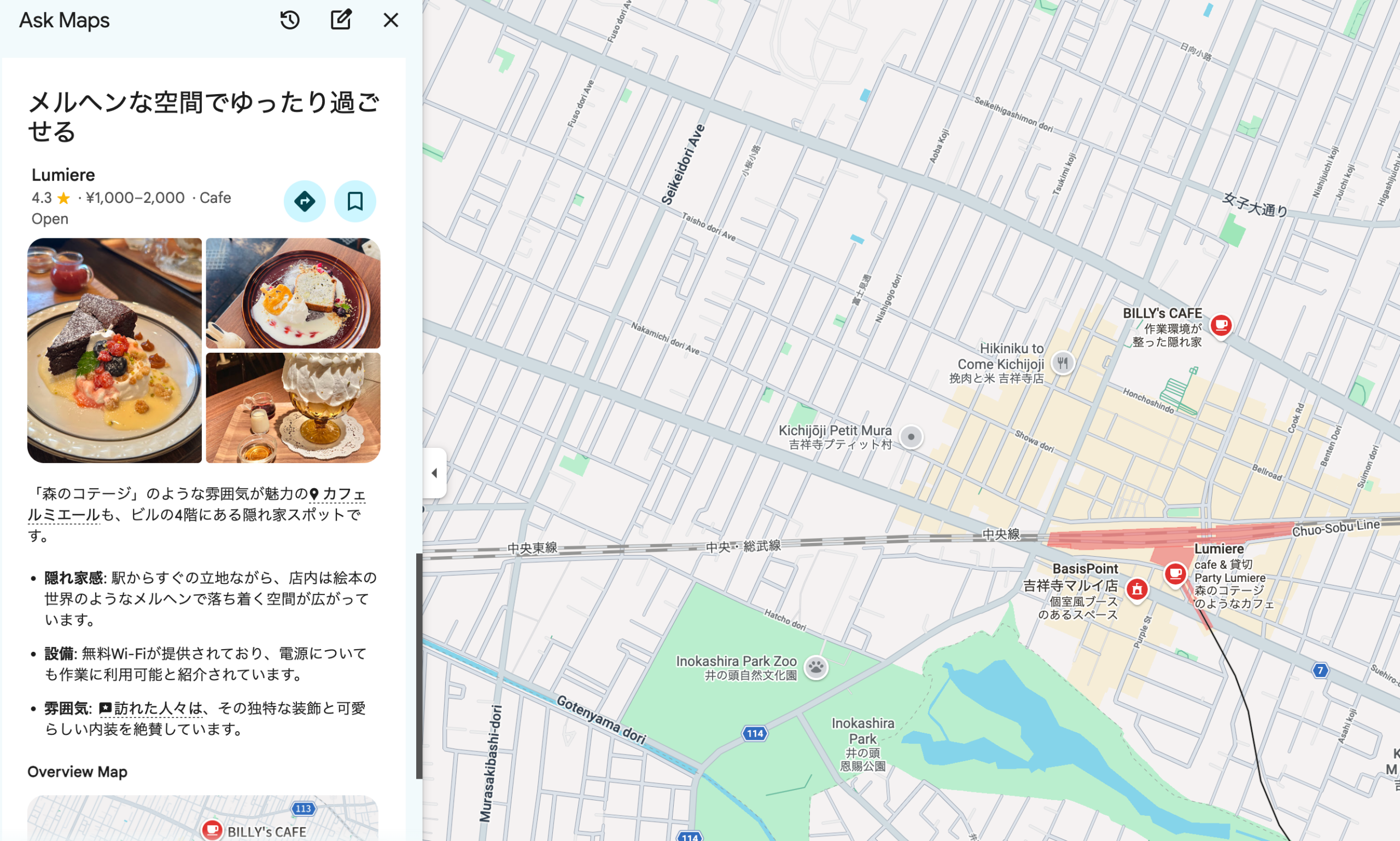This screenshot has height=841, width=1400.
Task: Save Lumiere with the bookmark button
Action: pyautogui.click(x=355, y=201)
